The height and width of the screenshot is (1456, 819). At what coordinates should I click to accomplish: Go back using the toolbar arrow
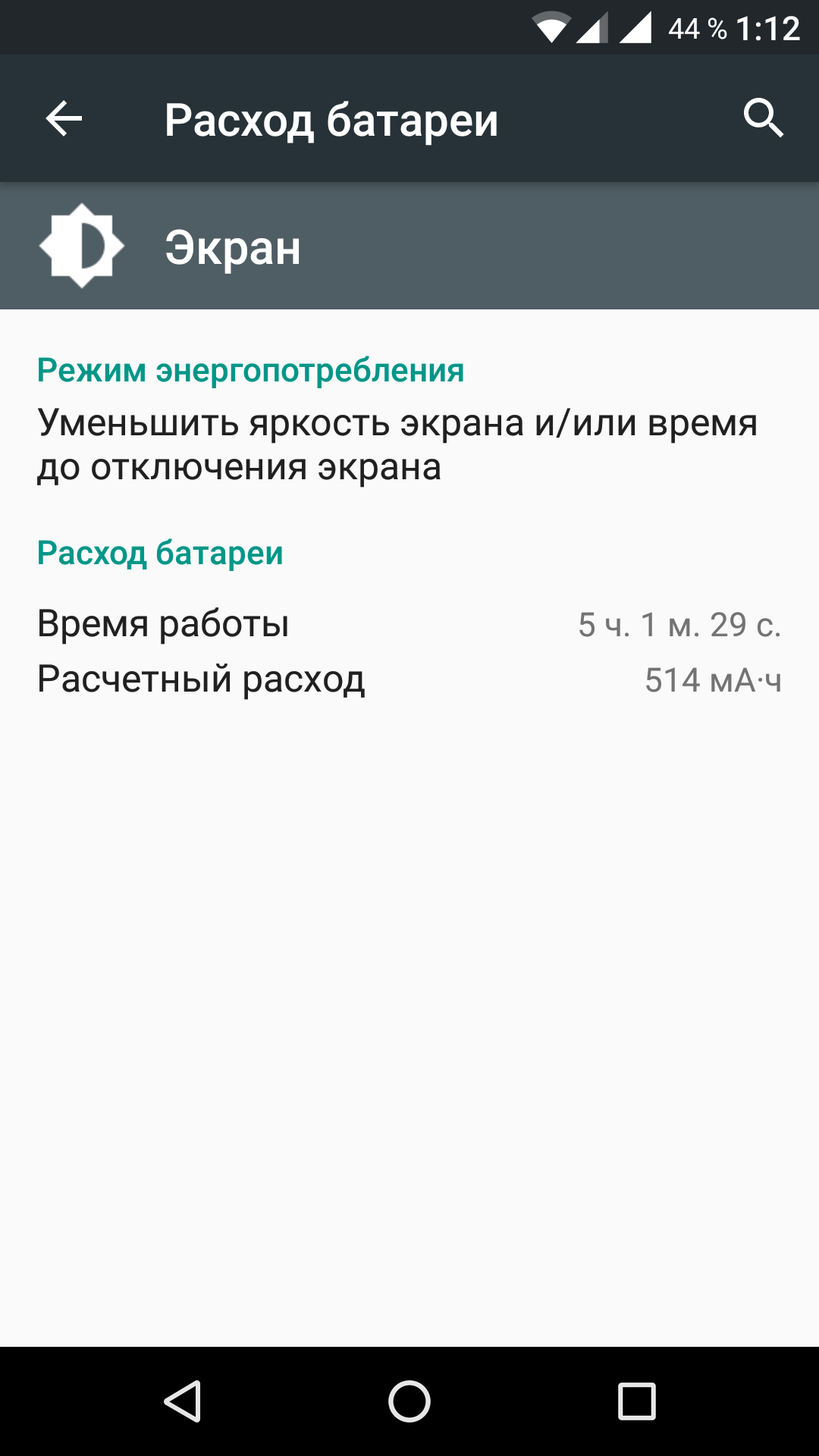click(x=64, y=119)
